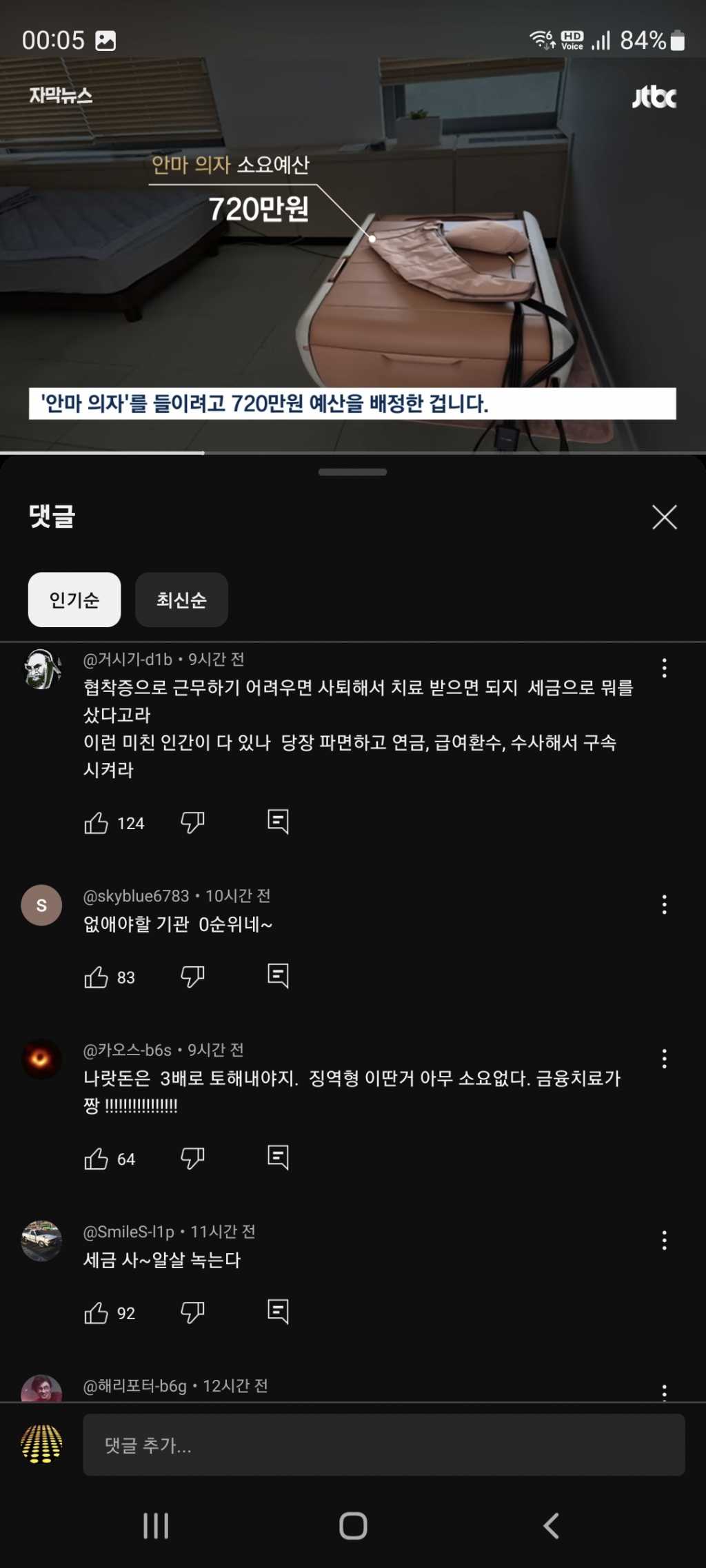Screen dimensions: 706x1568
Task: Switch to 최신순 sorting
Action: click(x=181, y=600)
